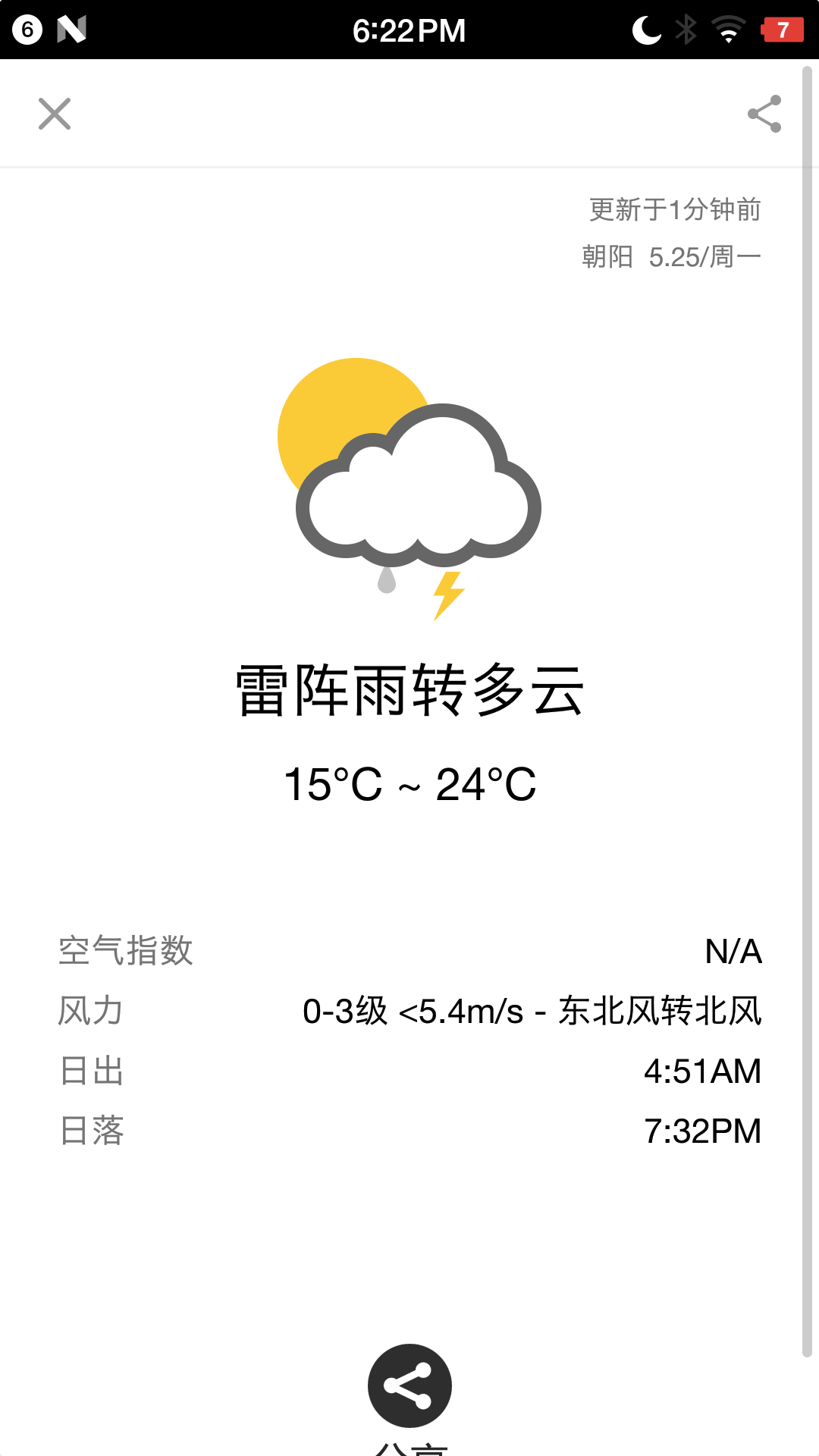Screen dimensions: 819x1456
Task: Tap the update status 更新于1分钟前
Action: (x=675, y=210)
